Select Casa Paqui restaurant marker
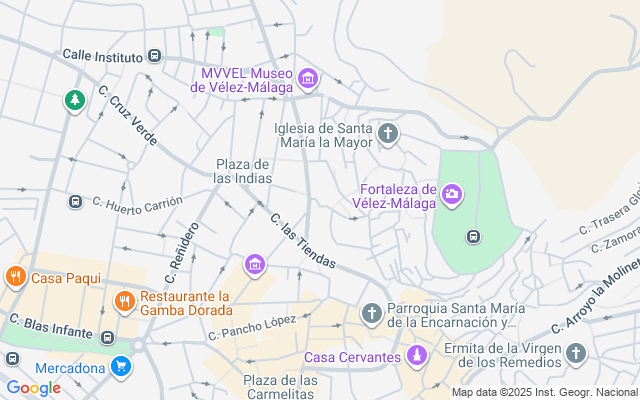The height and width of the screenshot is (400, 640). pyautogui.click(x=15, y=277)
